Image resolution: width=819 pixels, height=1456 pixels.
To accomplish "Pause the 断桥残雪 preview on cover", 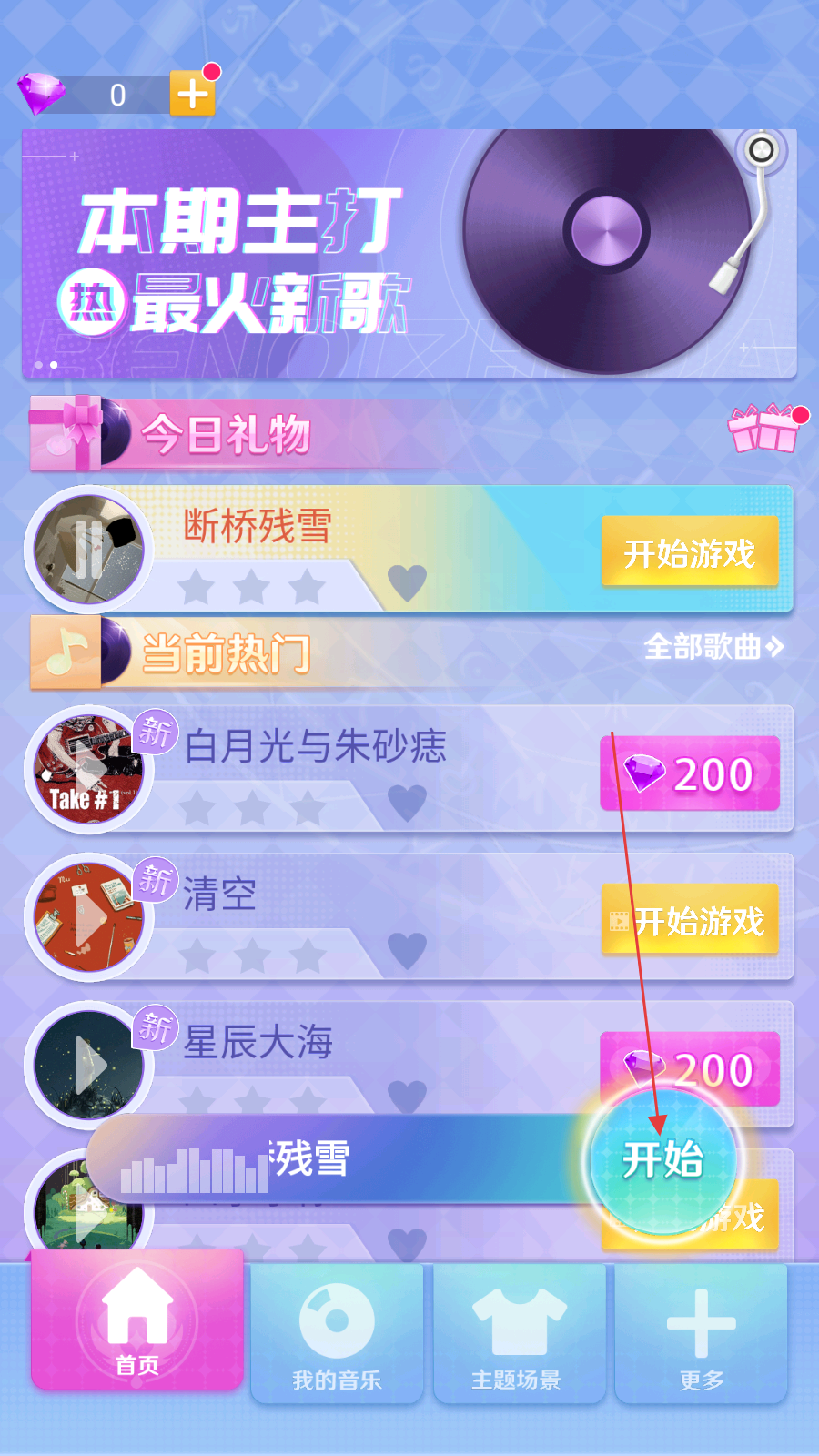I will click(88, 549).
